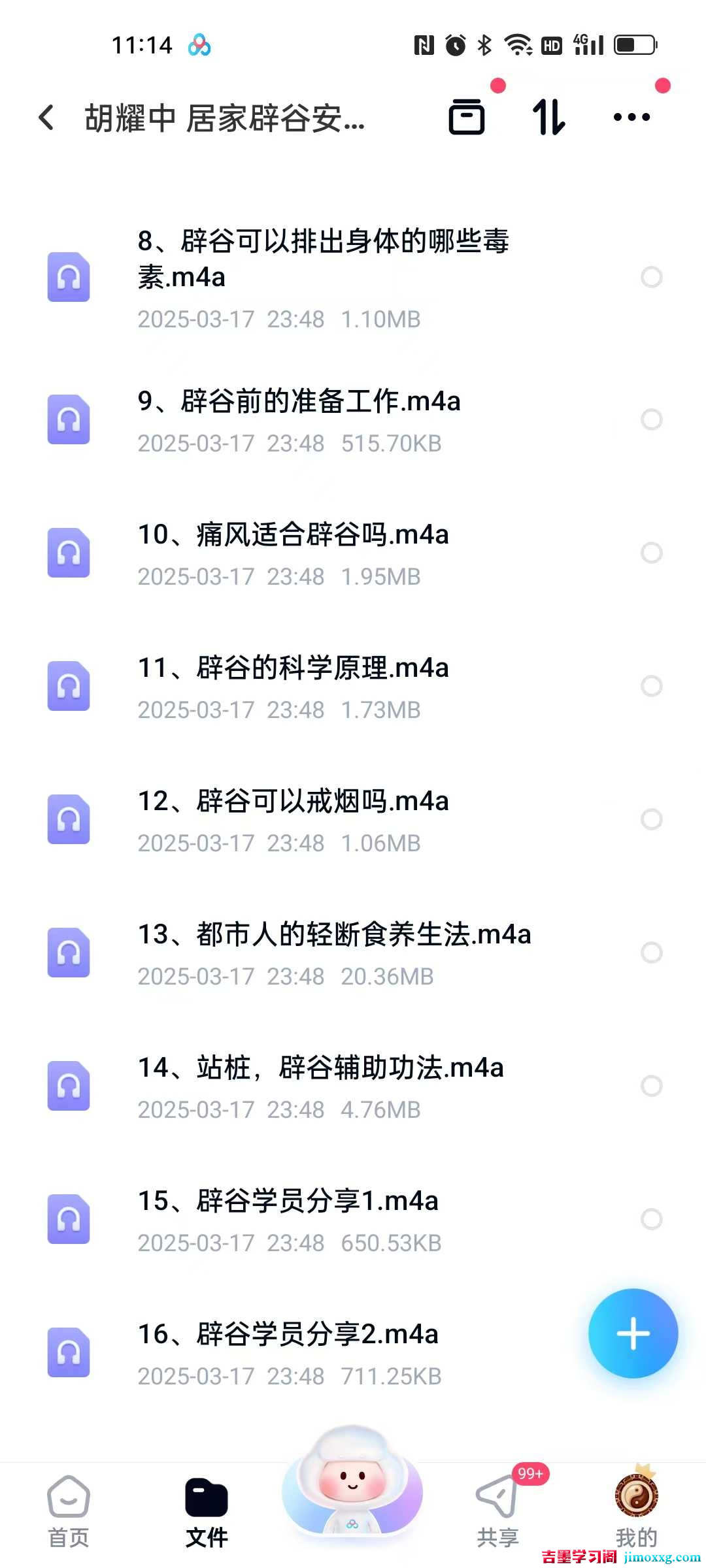Image resolution: width=706 pixels, height=1568 pixels.
Task: Open 13、都市人的轻断食养生法.m4a
Action: (334, 935)
